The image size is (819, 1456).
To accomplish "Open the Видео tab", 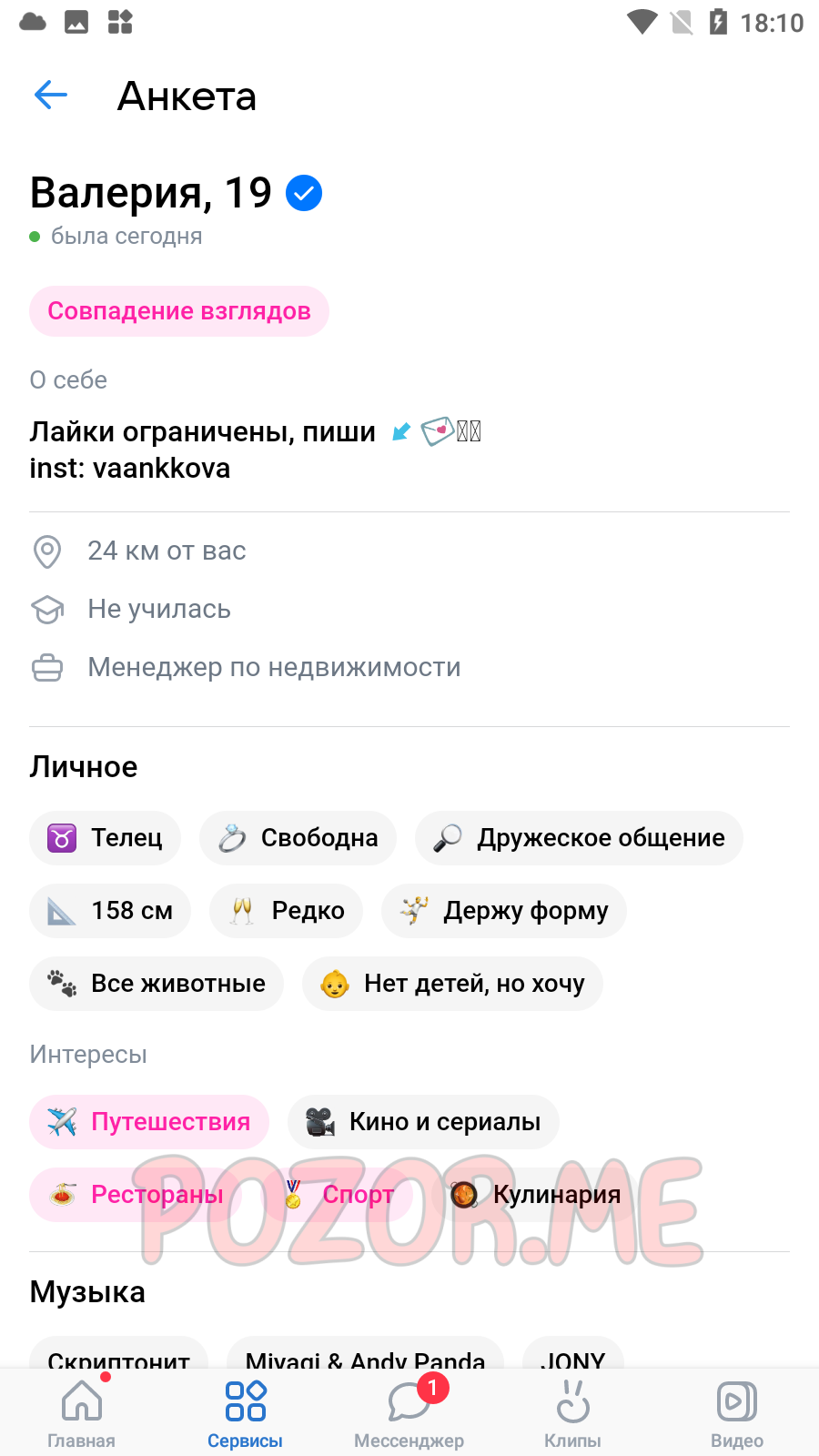I will [737, 1412].
